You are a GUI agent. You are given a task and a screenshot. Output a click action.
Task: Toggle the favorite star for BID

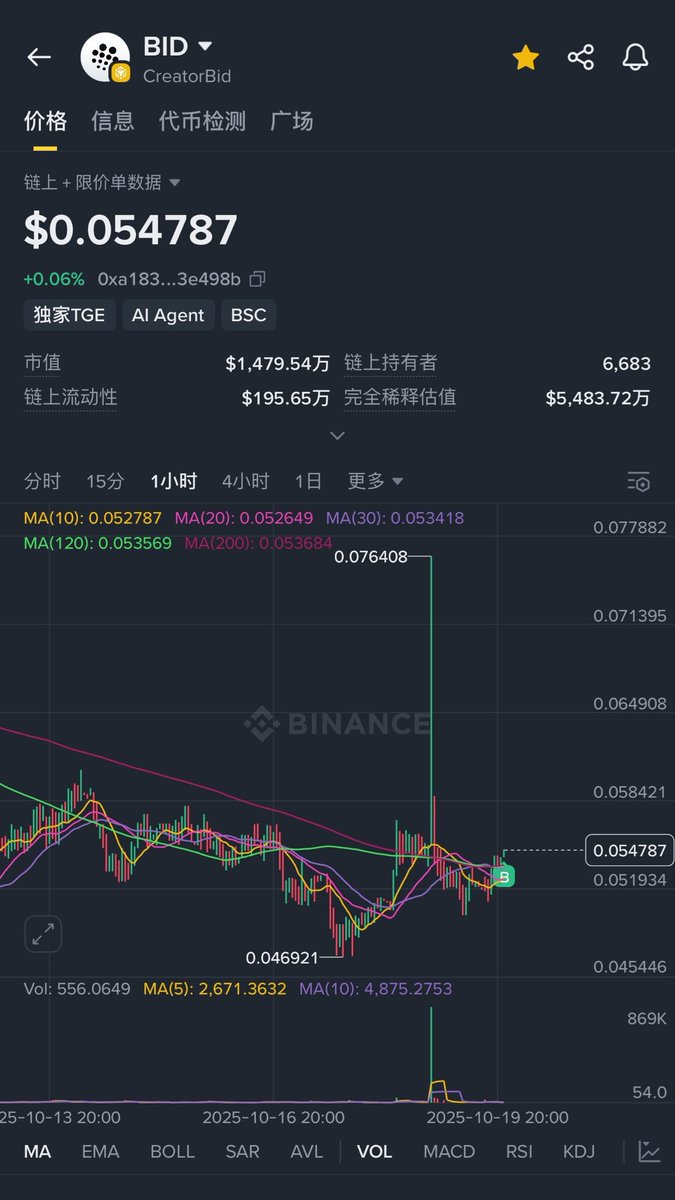(x=525, y=58)
